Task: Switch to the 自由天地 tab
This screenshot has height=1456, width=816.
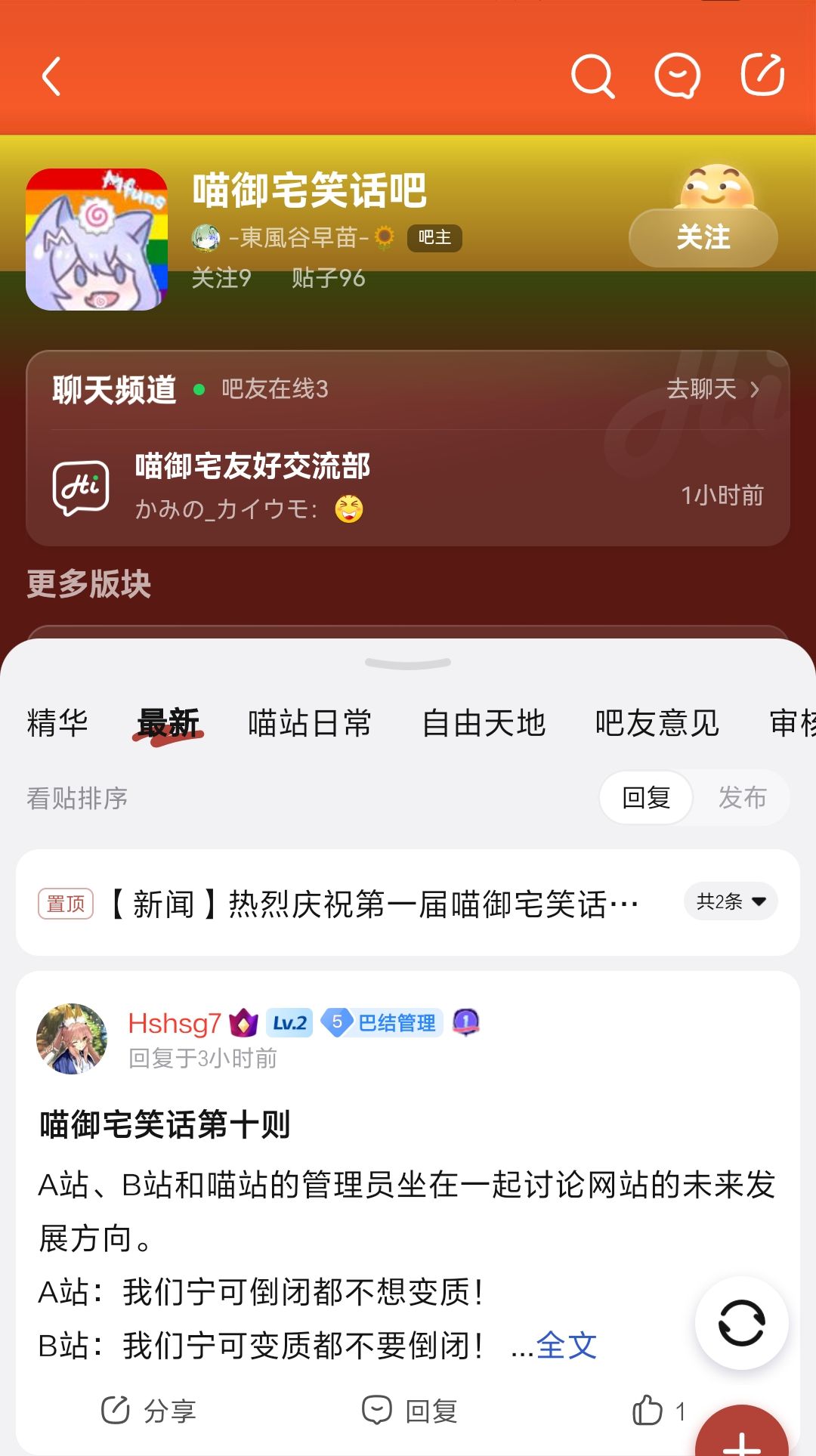Action: pos(484,723)
